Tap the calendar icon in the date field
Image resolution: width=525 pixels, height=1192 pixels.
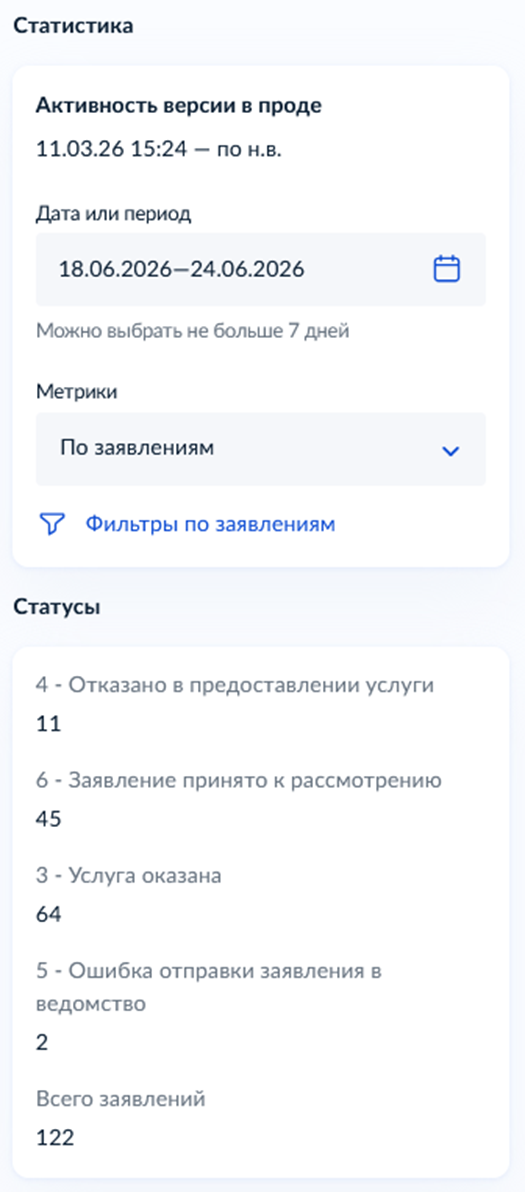point(447,269)
